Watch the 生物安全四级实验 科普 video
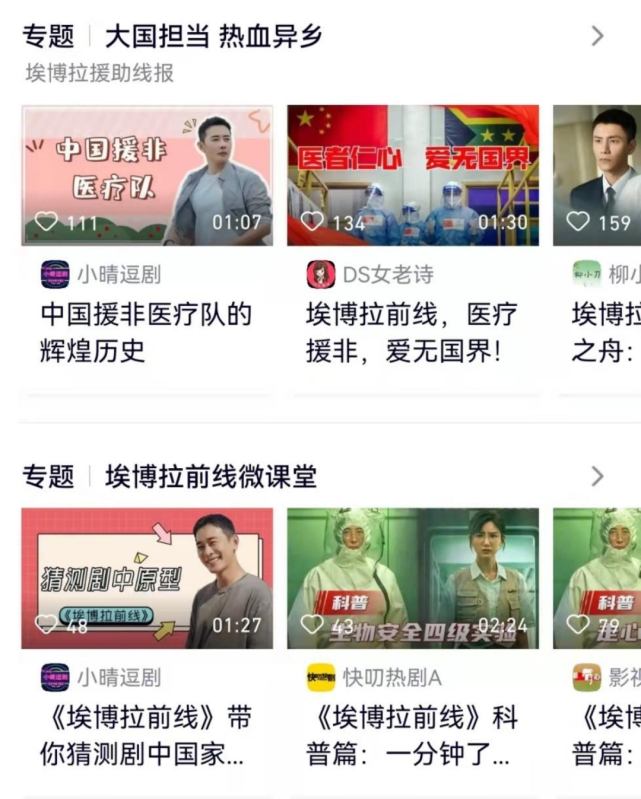Image resolution: width=641 pixels, height=799 pixels. tap(412, 578)
